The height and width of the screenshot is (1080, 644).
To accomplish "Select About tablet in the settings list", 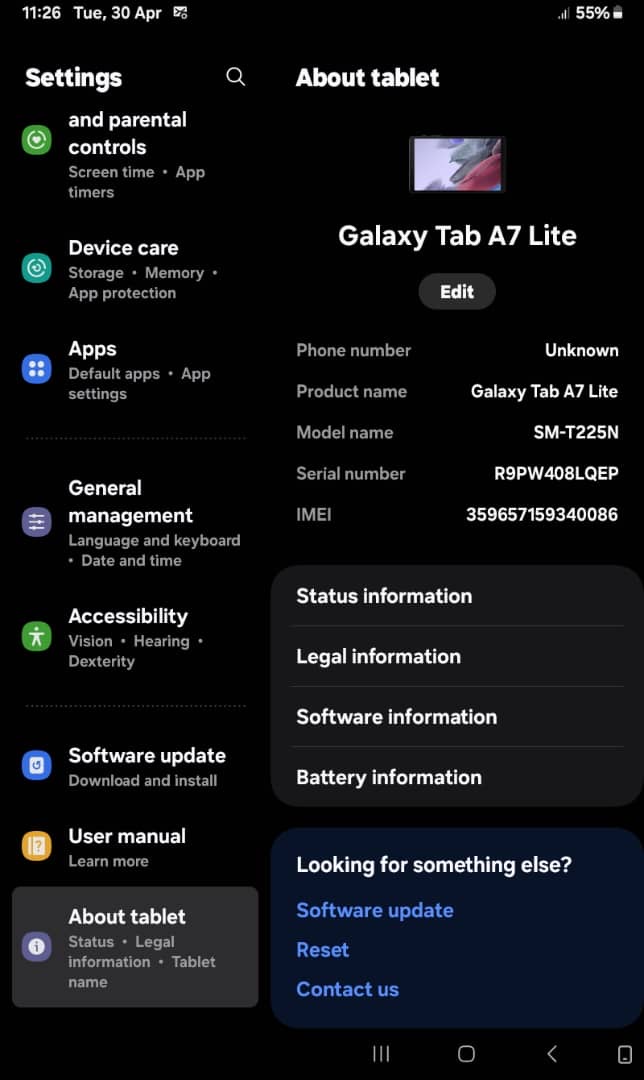I will pos(135,947).
